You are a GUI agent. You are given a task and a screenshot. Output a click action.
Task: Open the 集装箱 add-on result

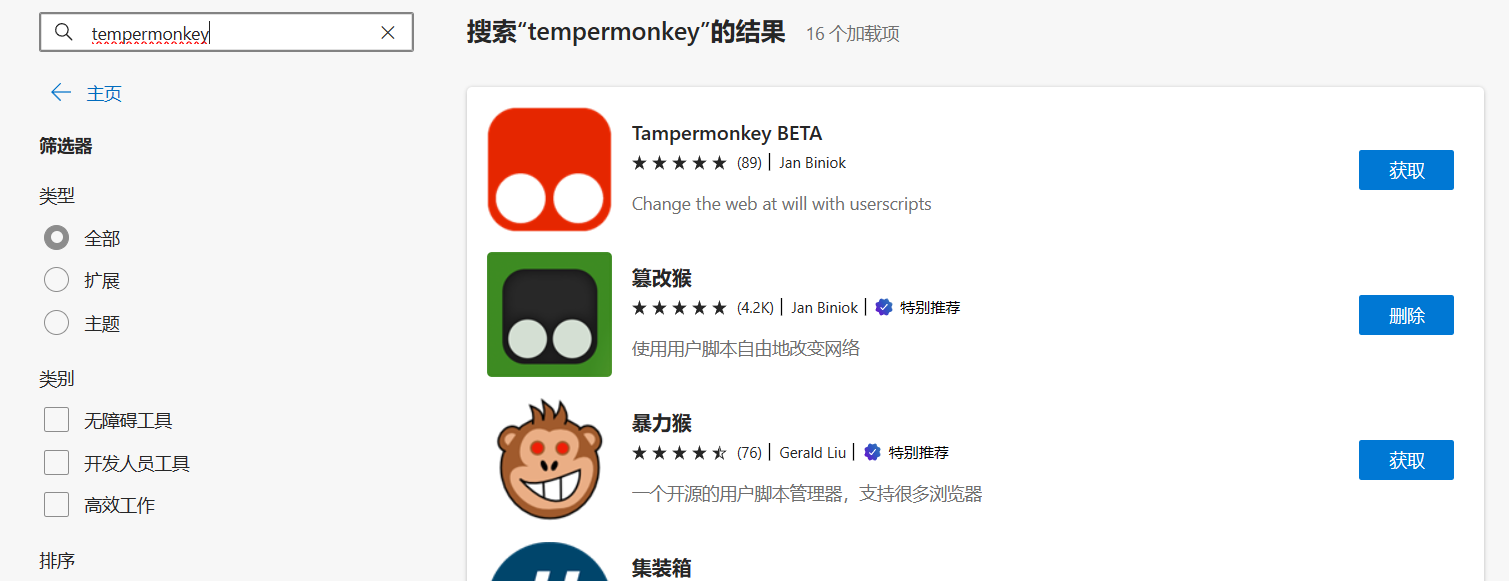tap(661, 568)
